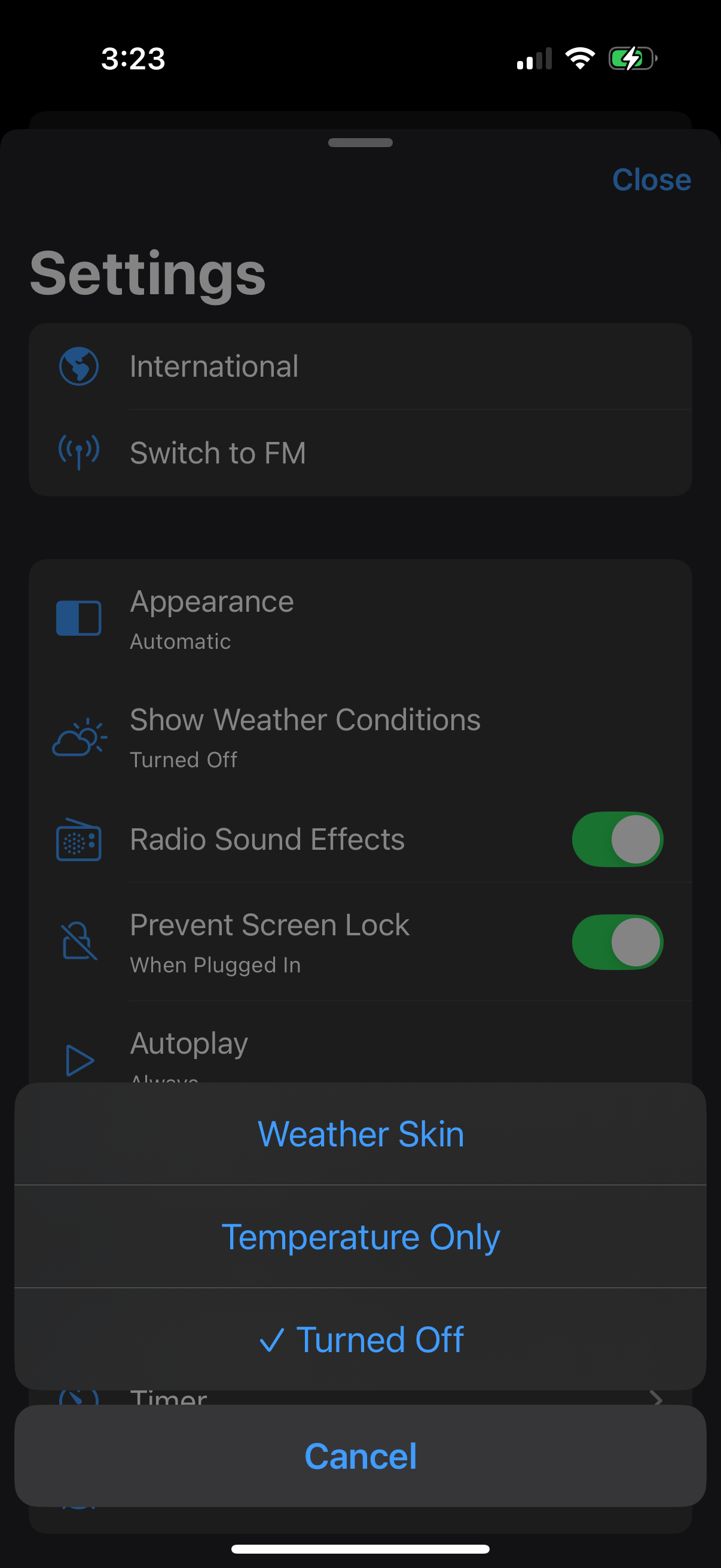Click the Appearance half-filled square icon
Image resolution: width=721 pixels, height=1568 pixels.
[78, 618]
